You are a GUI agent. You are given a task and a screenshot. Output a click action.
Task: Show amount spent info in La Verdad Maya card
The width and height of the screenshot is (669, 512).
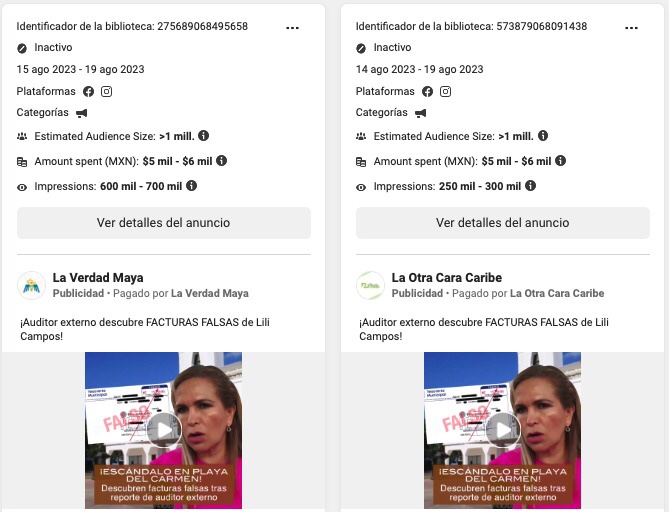point(222,161)
